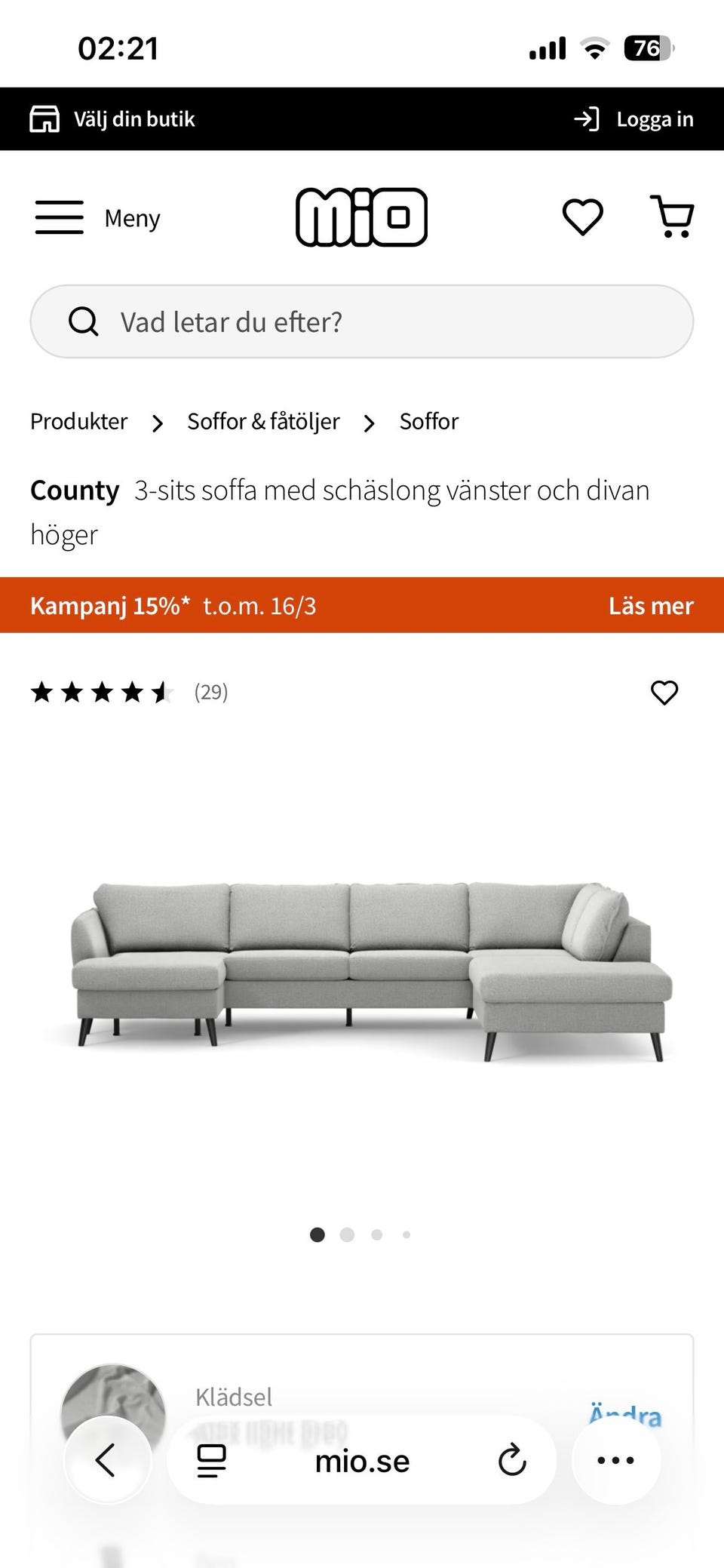The image size is (724, 1568).
Task: Open breadcrumb chevron after Produkter
Action: coord(158,423)
